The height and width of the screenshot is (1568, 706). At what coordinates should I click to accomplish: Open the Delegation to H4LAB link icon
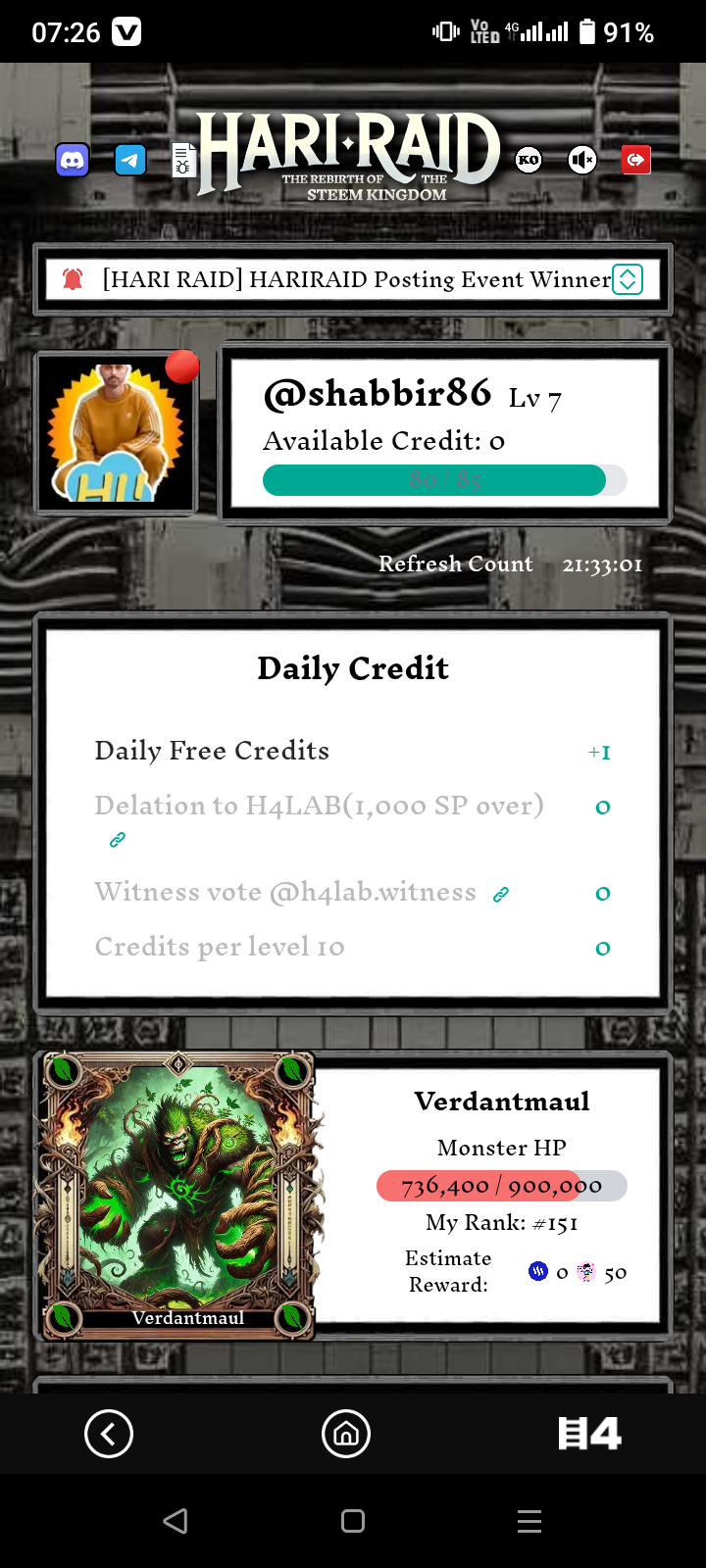118,840
